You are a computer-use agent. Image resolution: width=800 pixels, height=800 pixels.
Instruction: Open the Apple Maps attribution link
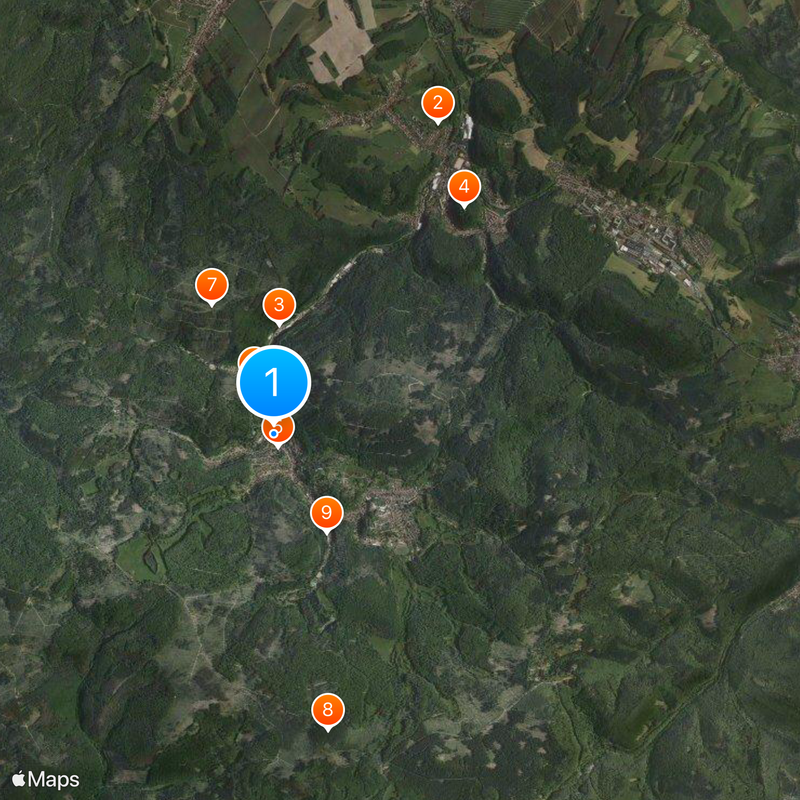click(46, 779)
